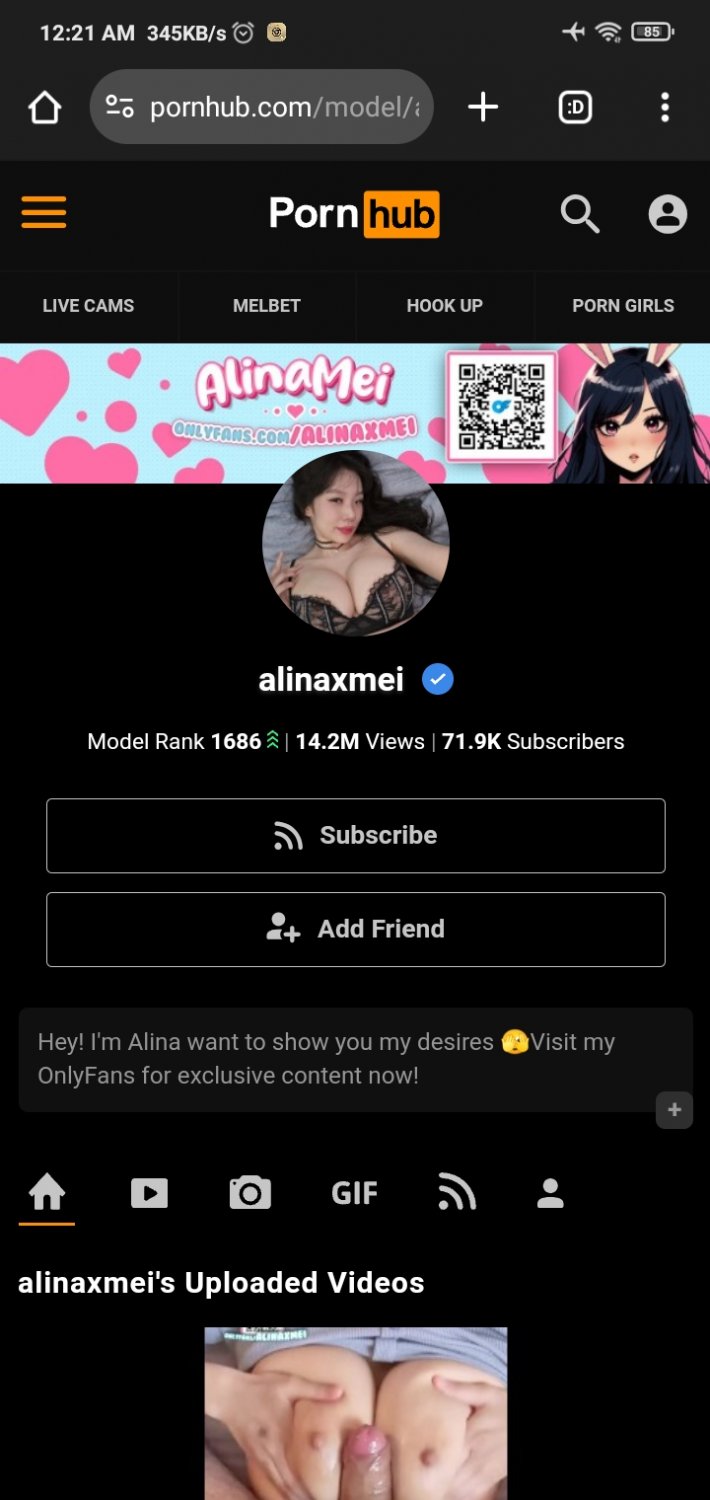710x1500 pixels.
Task: Open the first uploaded video thumbnail
Action: pos(355,1412)
